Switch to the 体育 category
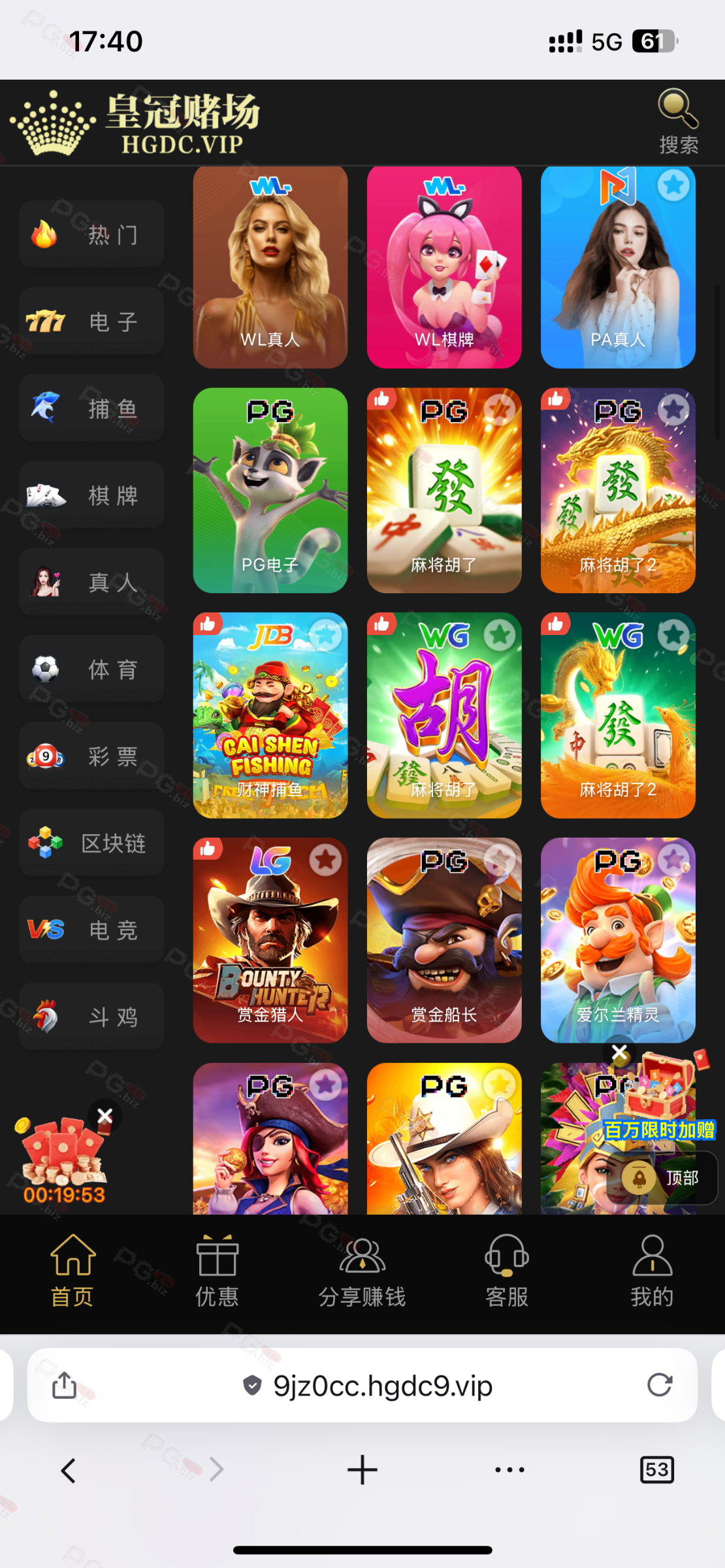Viewport: 725px width, 1568px height. click(x=91, y=669)
